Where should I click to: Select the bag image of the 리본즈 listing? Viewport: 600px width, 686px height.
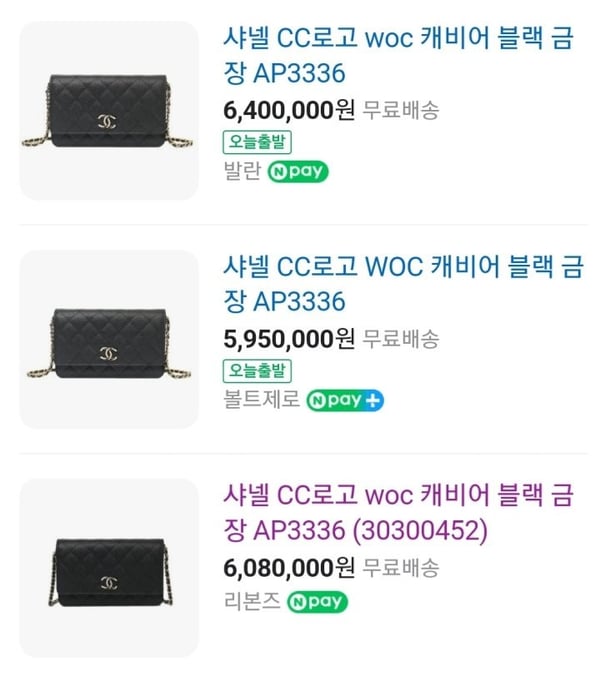(109, 567)
